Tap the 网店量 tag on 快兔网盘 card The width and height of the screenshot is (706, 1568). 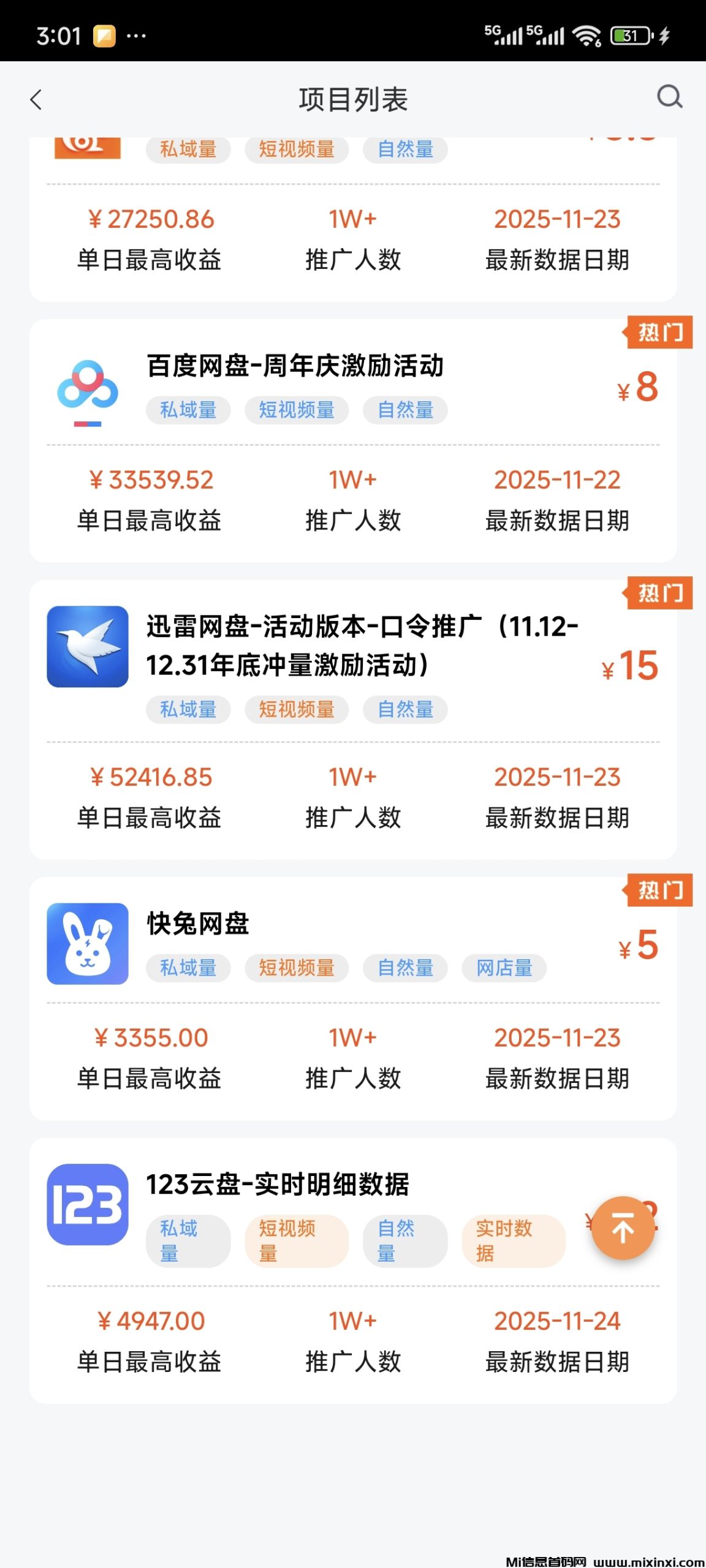click(x=505, y=968)
